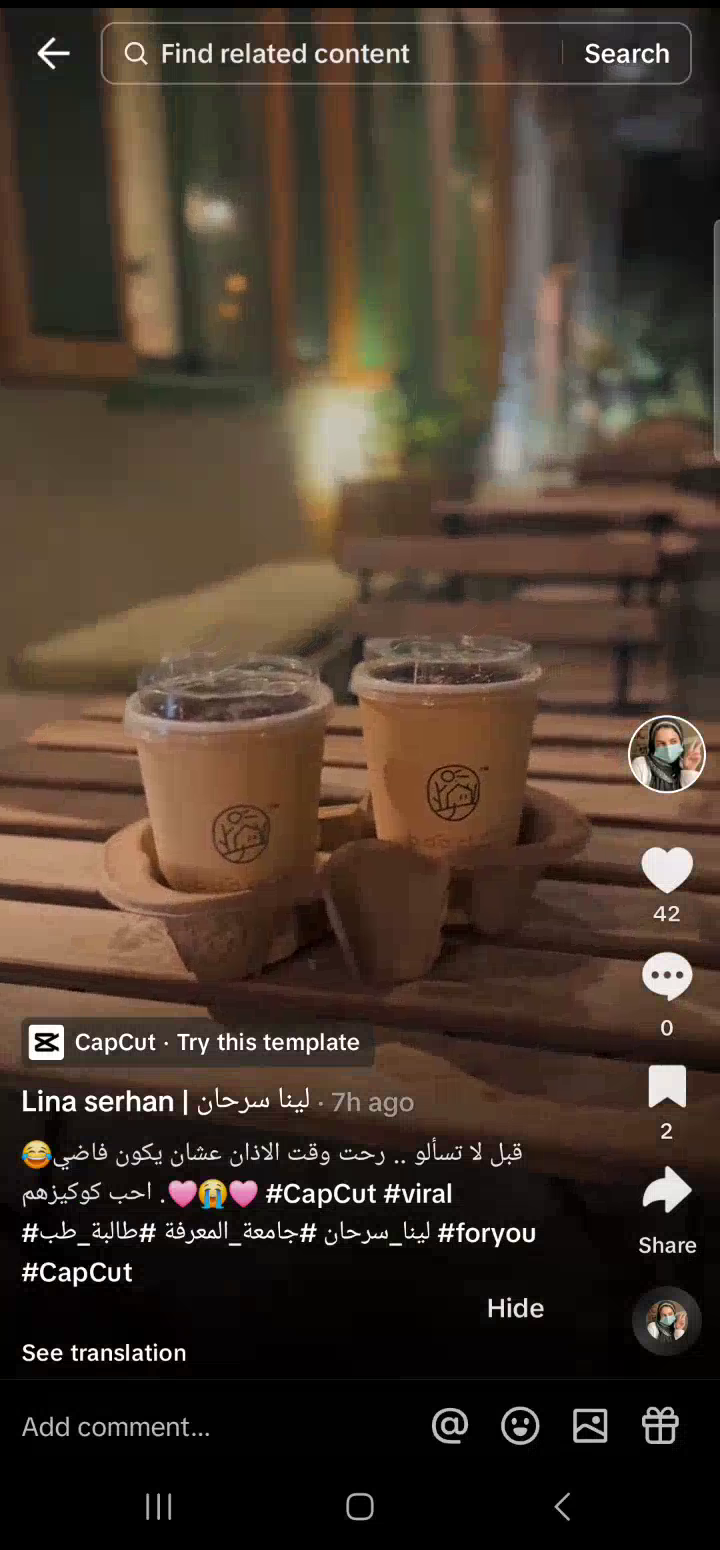See translation of the caption
Screen dimensions: 720x1550
(104, 1353)
